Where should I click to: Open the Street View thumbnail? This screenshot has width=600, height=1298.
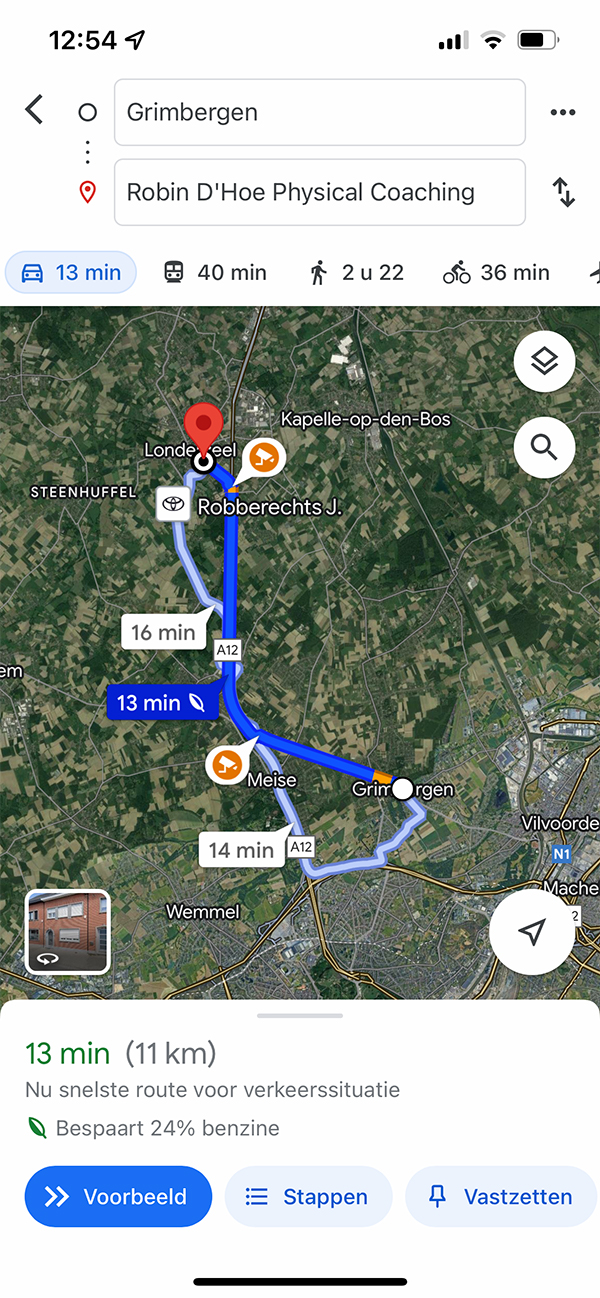click(67, 932)
